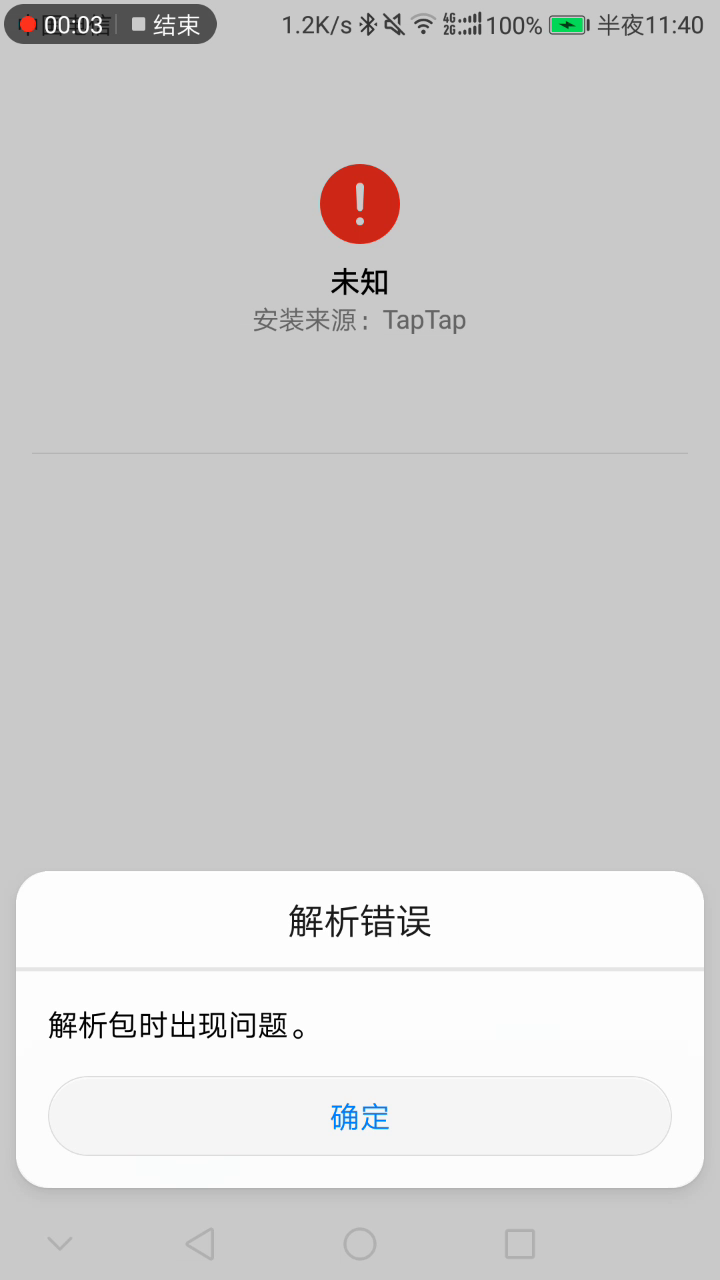
Task: Hide the navigation bar with the down chevron
Action: (60, 1243)
